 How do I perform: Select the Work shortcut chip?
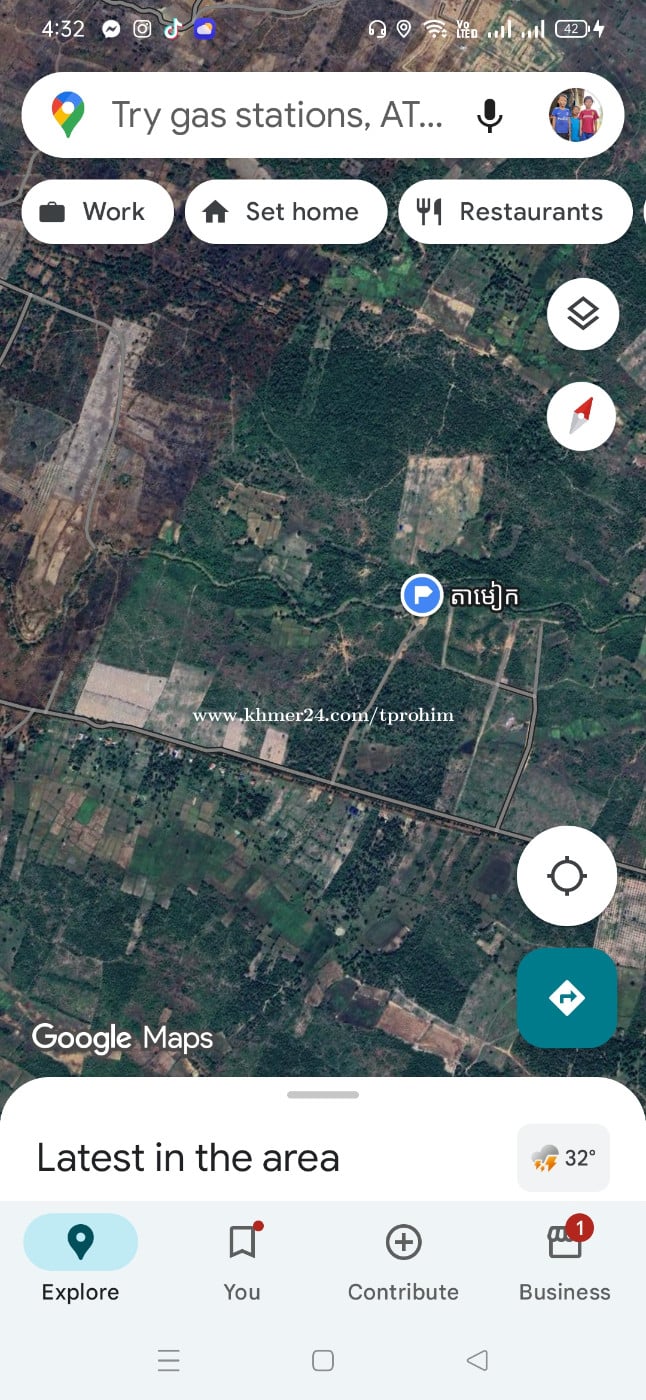pos(97,212)
